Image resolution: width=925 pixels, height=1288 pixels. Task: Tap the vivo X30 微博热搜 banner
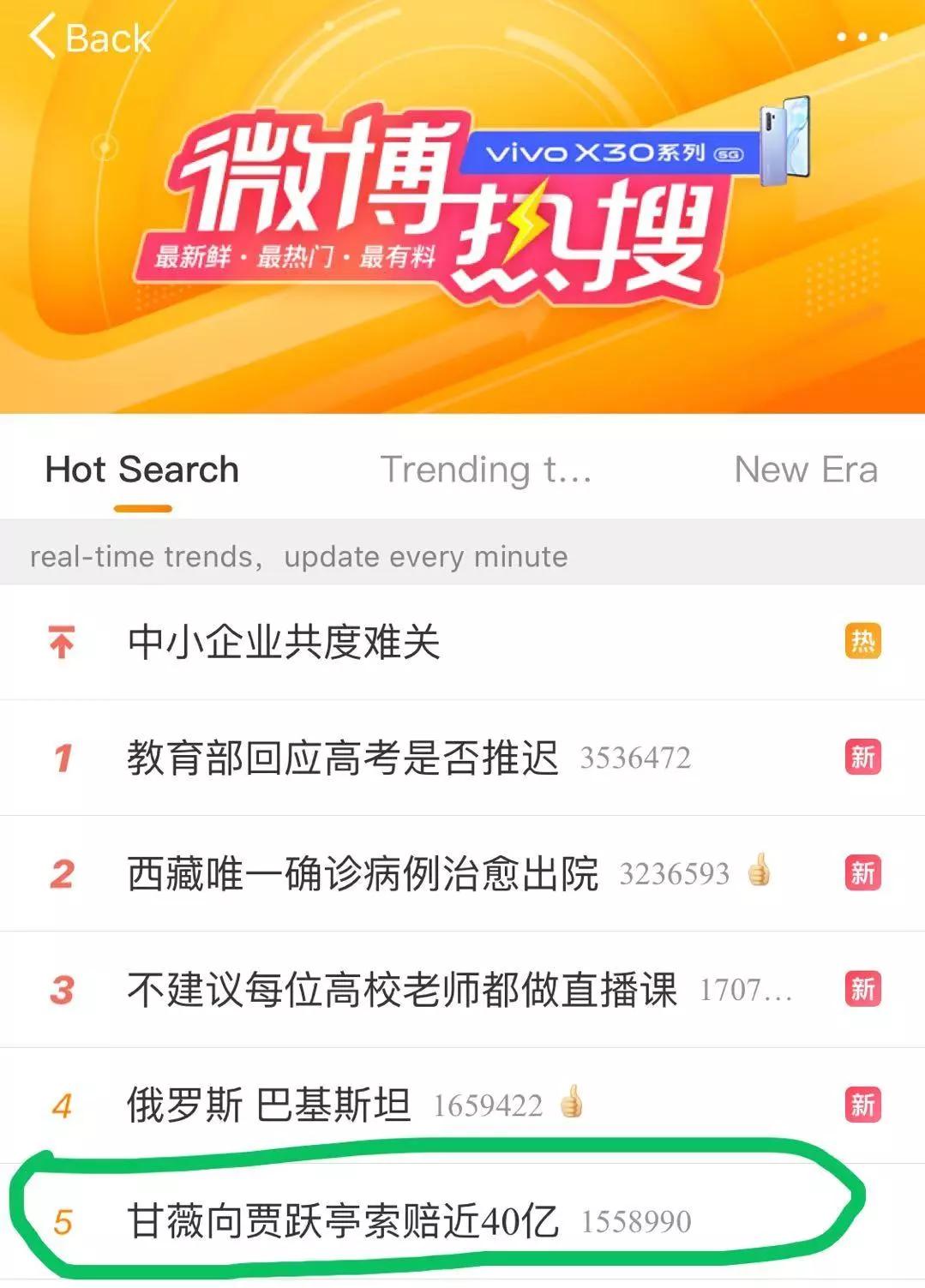click(463, 206)
